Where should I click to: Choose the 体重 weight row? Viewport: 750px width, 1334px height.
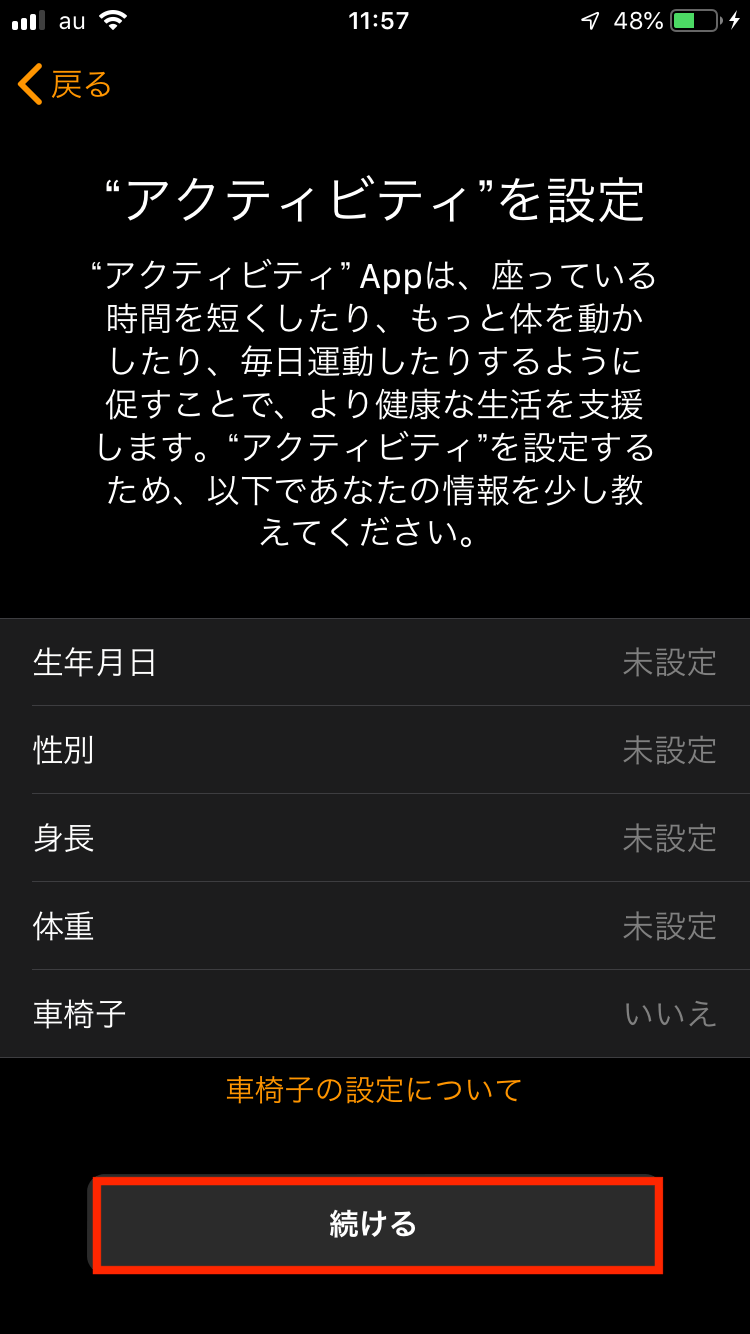375,926
